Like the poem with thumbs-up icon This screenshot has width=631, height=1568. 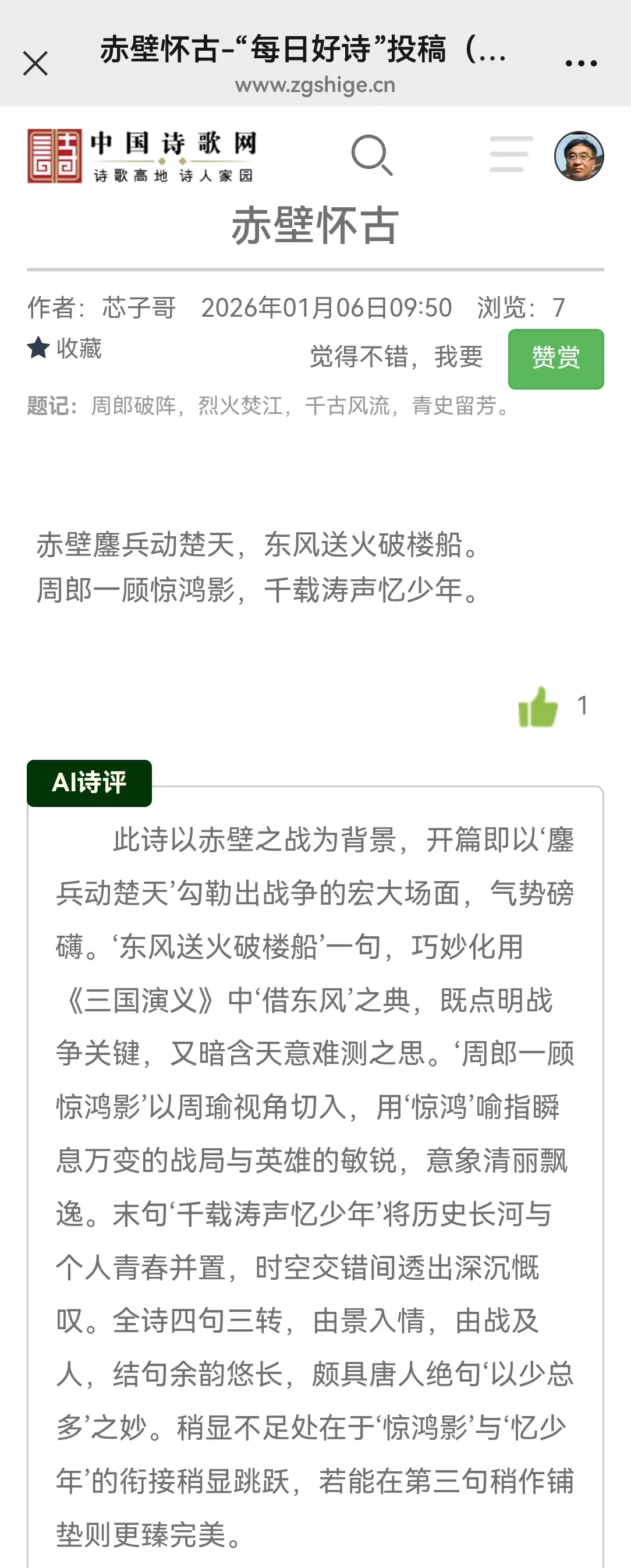click(x=538, y=706)
